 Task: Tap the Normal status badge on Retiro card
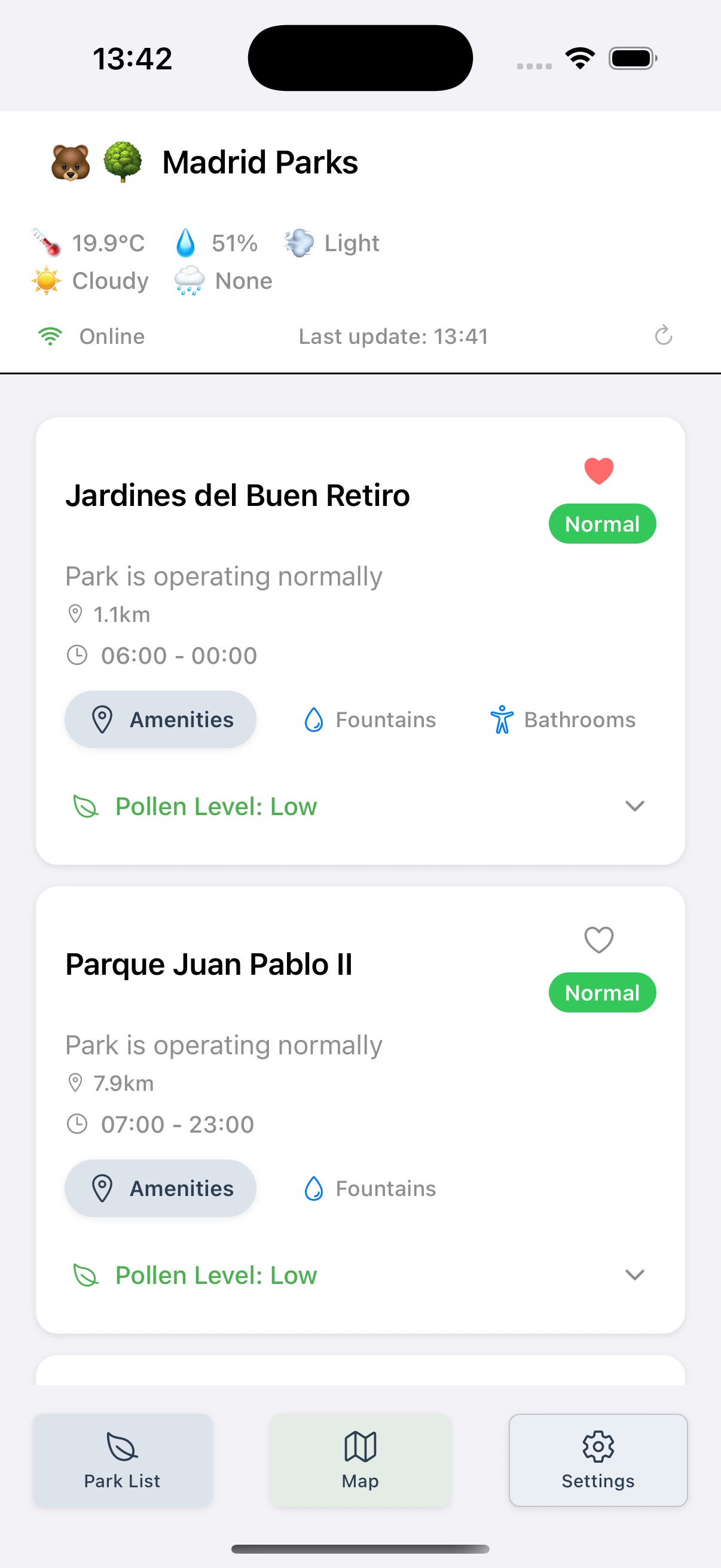[x=602, y=523]
